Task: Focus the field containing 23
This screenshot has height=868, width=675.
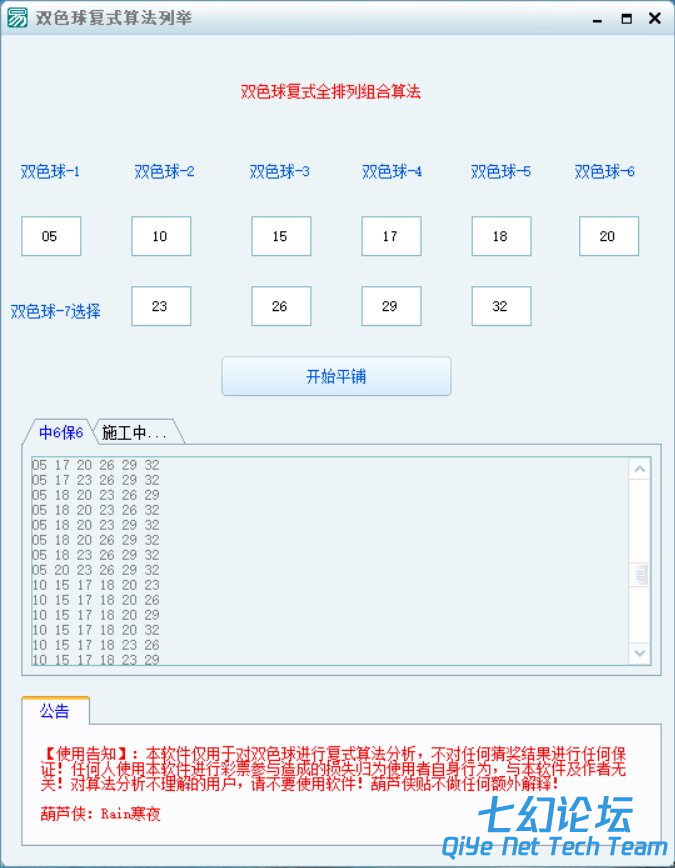Action: pos(161,306)
